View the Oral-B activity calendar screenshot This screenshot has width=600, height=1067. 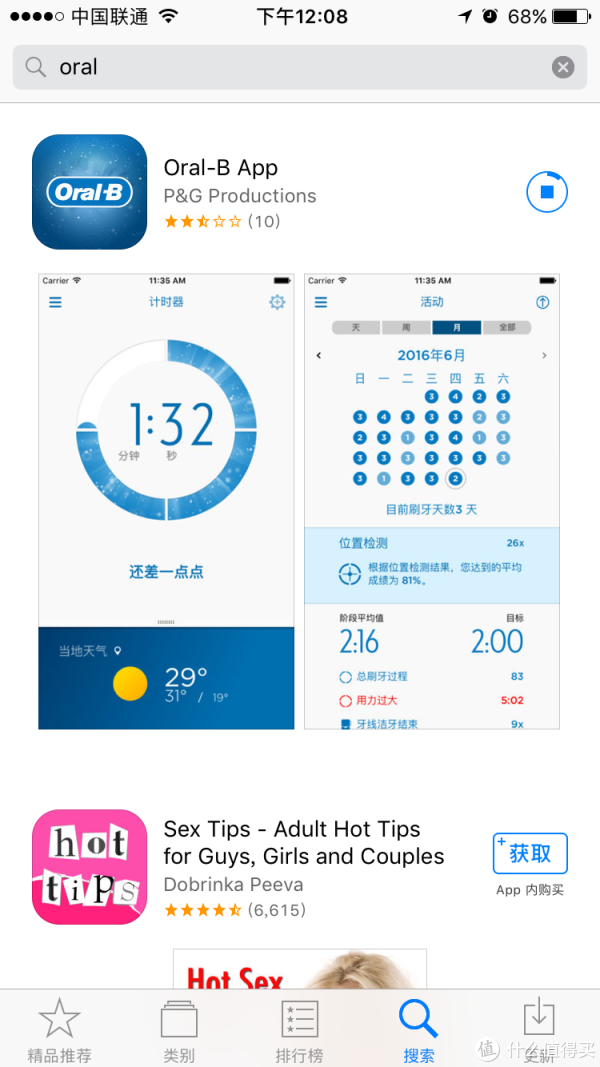tap(432, 502)
